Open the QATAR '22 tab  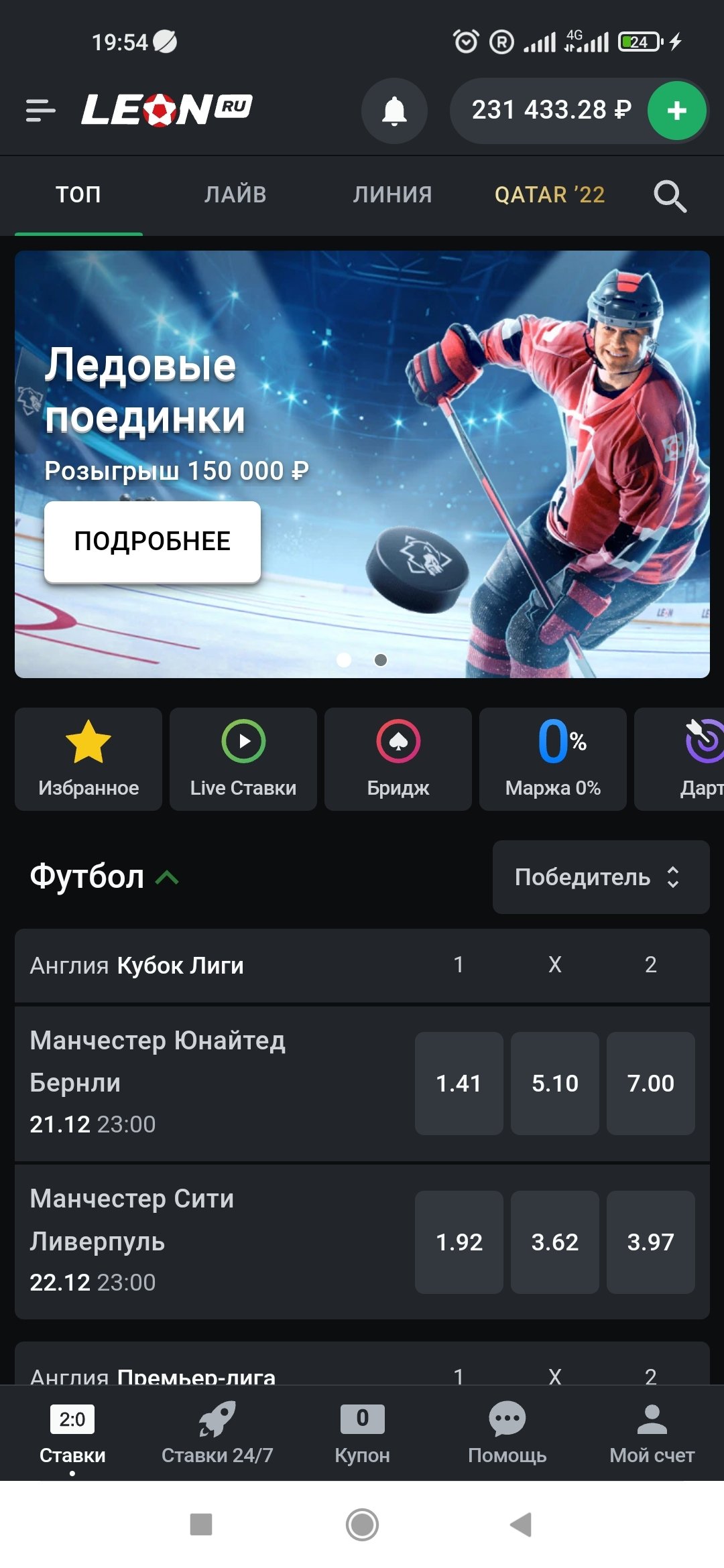(550, 195)
